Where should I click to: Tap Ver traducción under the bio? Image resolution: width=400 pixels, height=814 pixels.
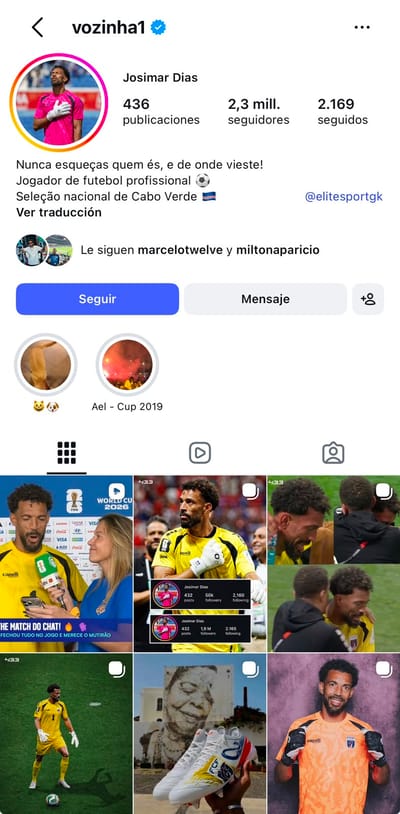tap(59, 212)
